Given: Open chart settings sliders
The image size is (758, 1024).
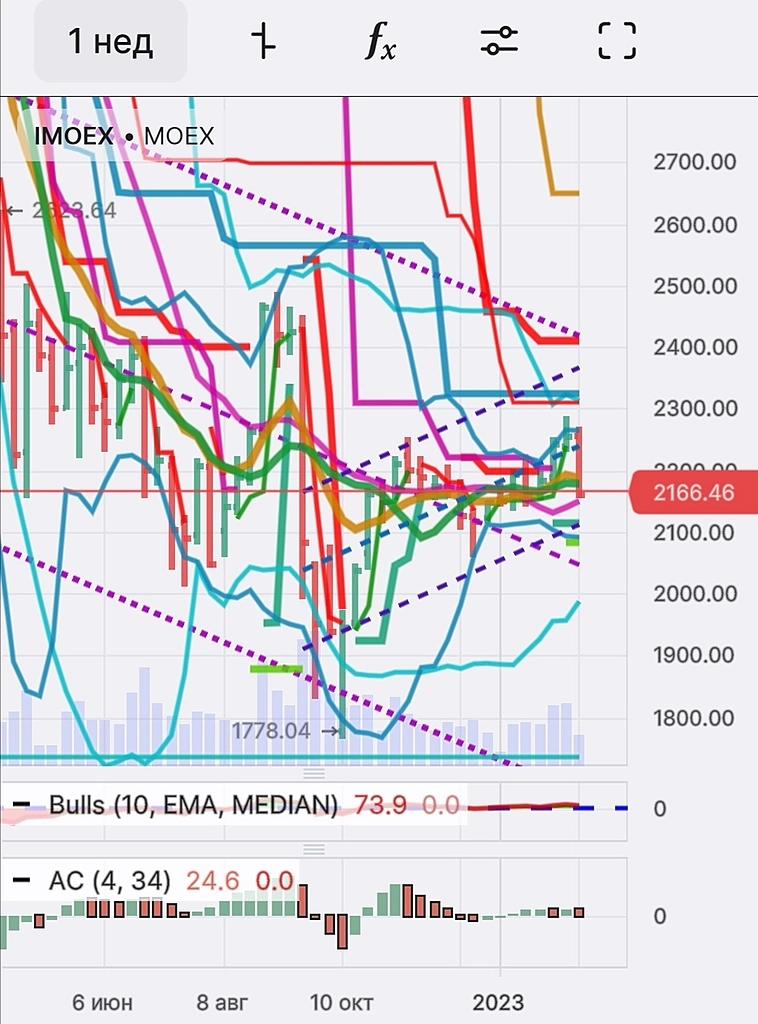Looking at the screenshot, I should click(497, 42).
